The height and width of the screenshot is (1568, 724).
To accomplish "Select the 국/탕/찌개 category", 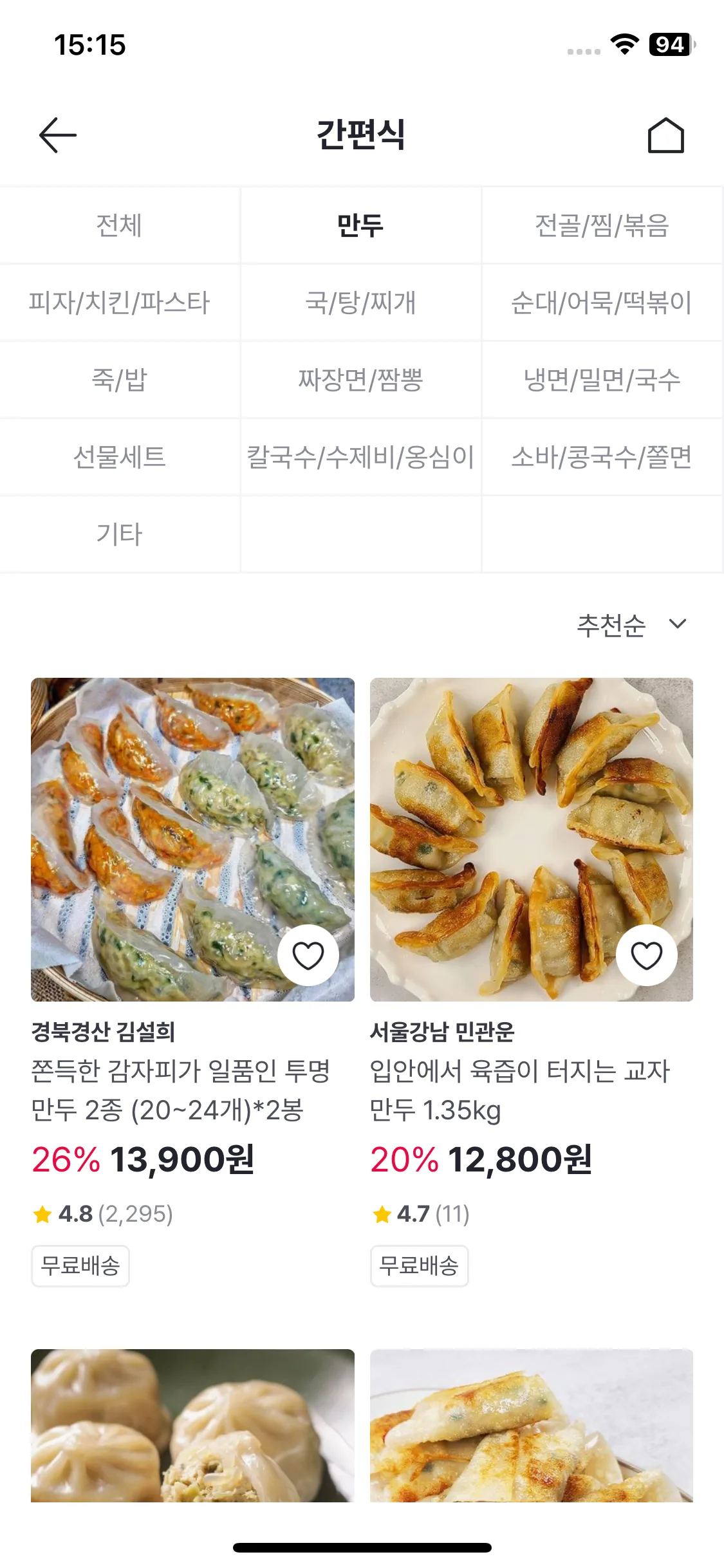I will [362, 302].
